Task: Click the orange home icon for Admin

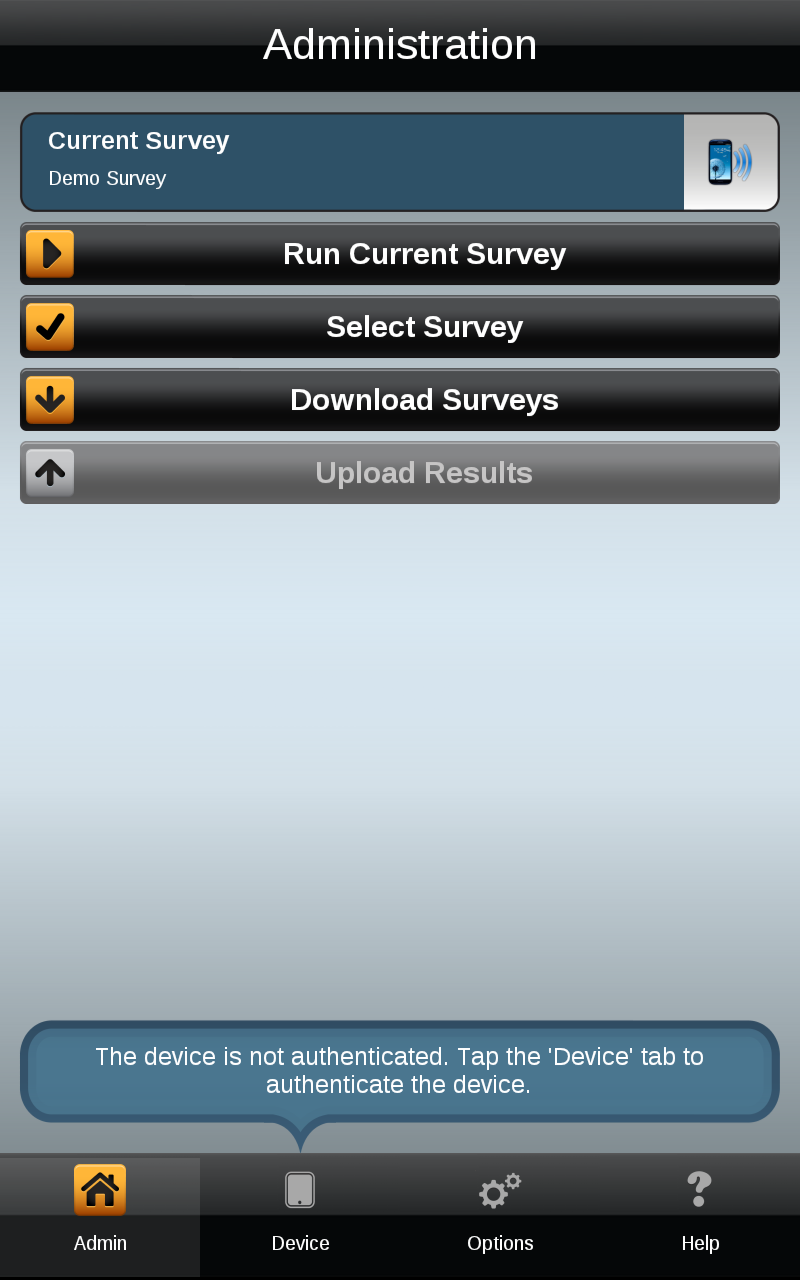Action: click(100, 1190)
